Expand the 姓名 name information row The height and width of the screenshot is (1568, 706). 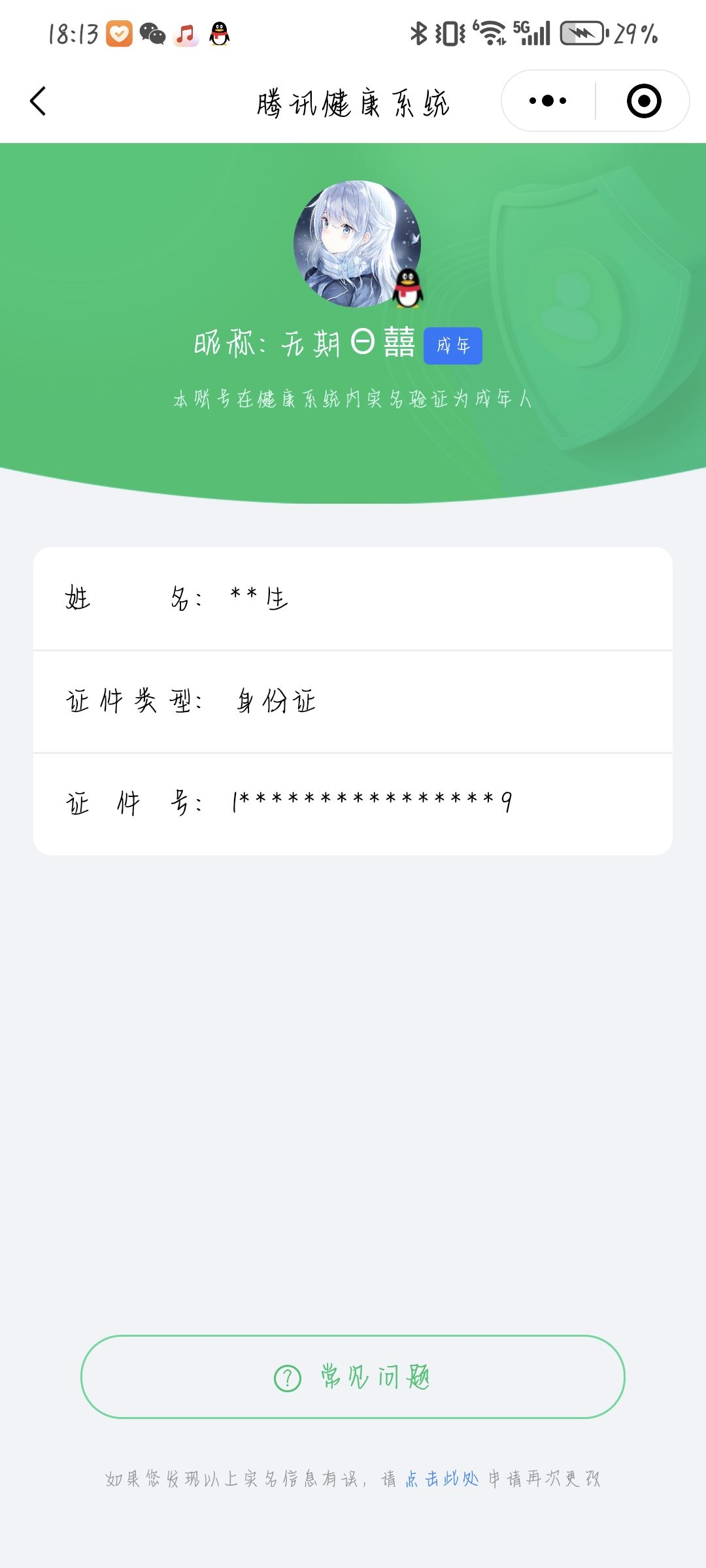(x=353, y=598)
